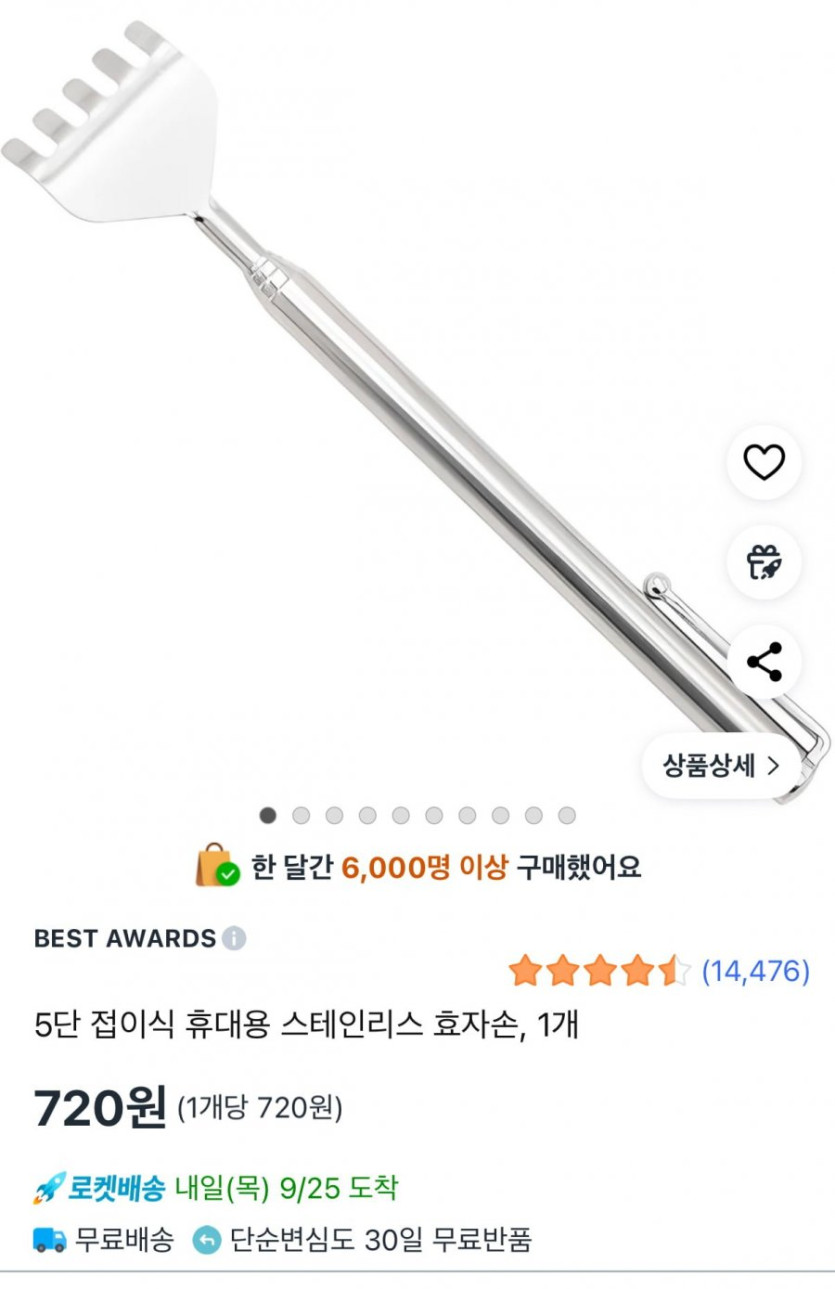Click the green shopping bag purchase icon

click(213, 866)
